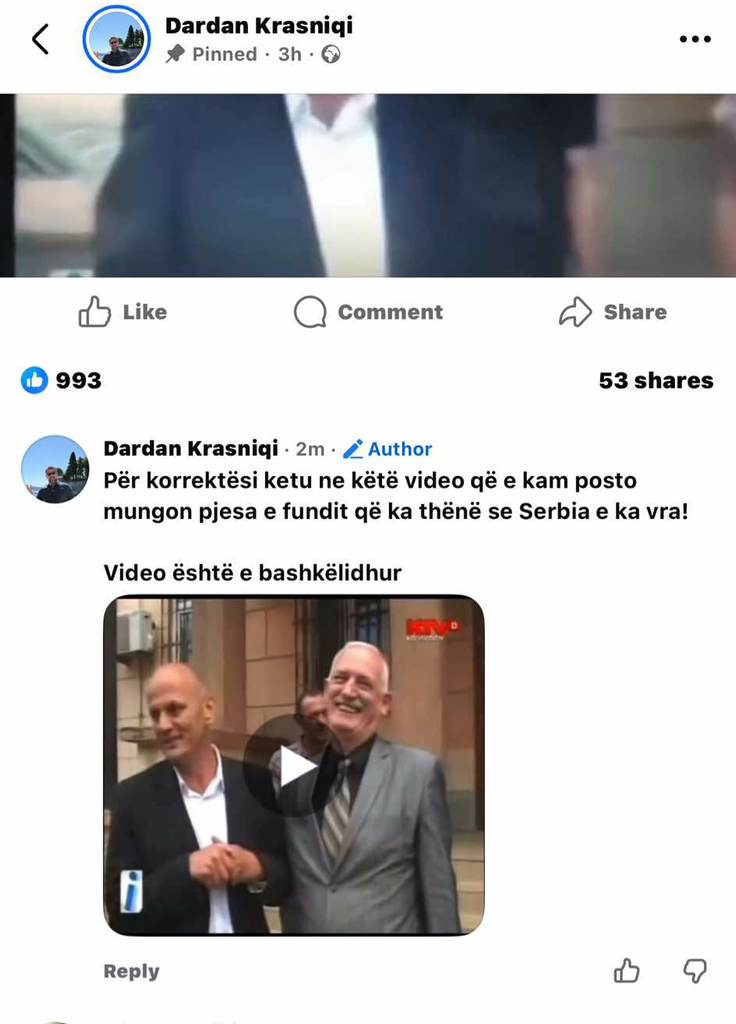736x1024 pixels.
Task: Go back using the top-left arrow
Action: point(40,39)
